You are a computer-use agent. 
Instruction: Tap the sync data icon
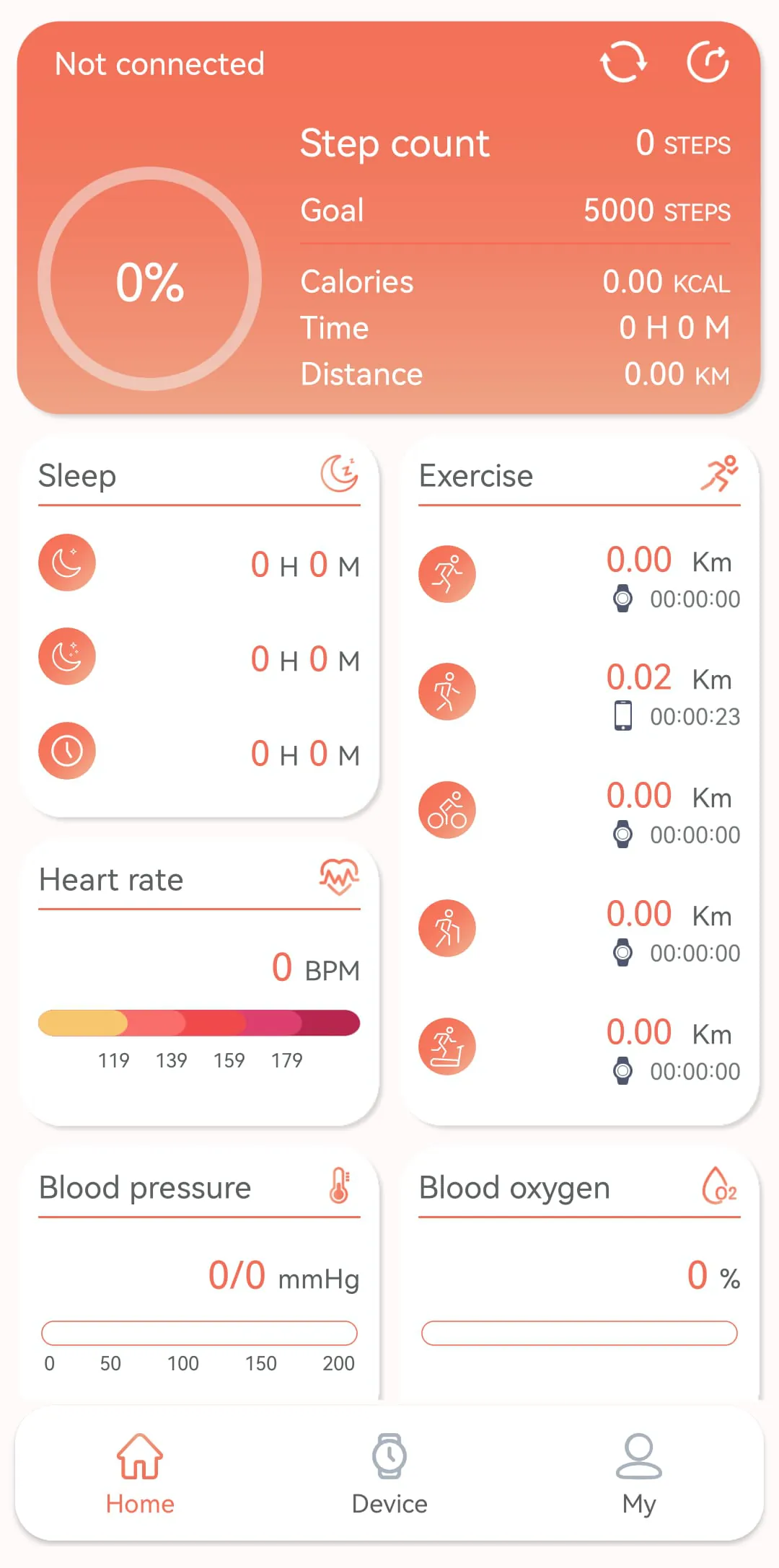tap(623, 63)
